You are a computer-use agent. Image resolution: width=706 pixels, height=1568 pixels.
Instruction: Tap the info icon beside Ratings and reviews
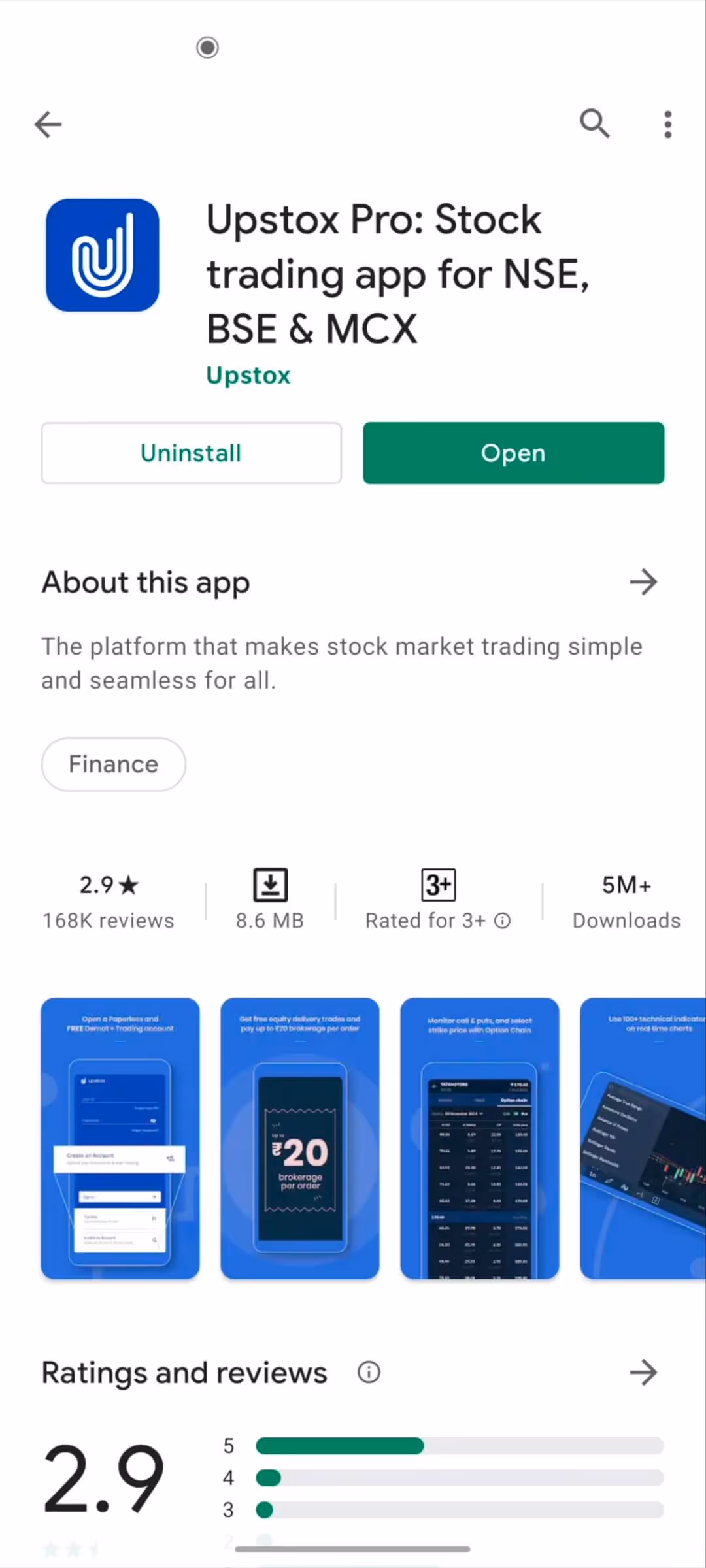click(369, 1373)
